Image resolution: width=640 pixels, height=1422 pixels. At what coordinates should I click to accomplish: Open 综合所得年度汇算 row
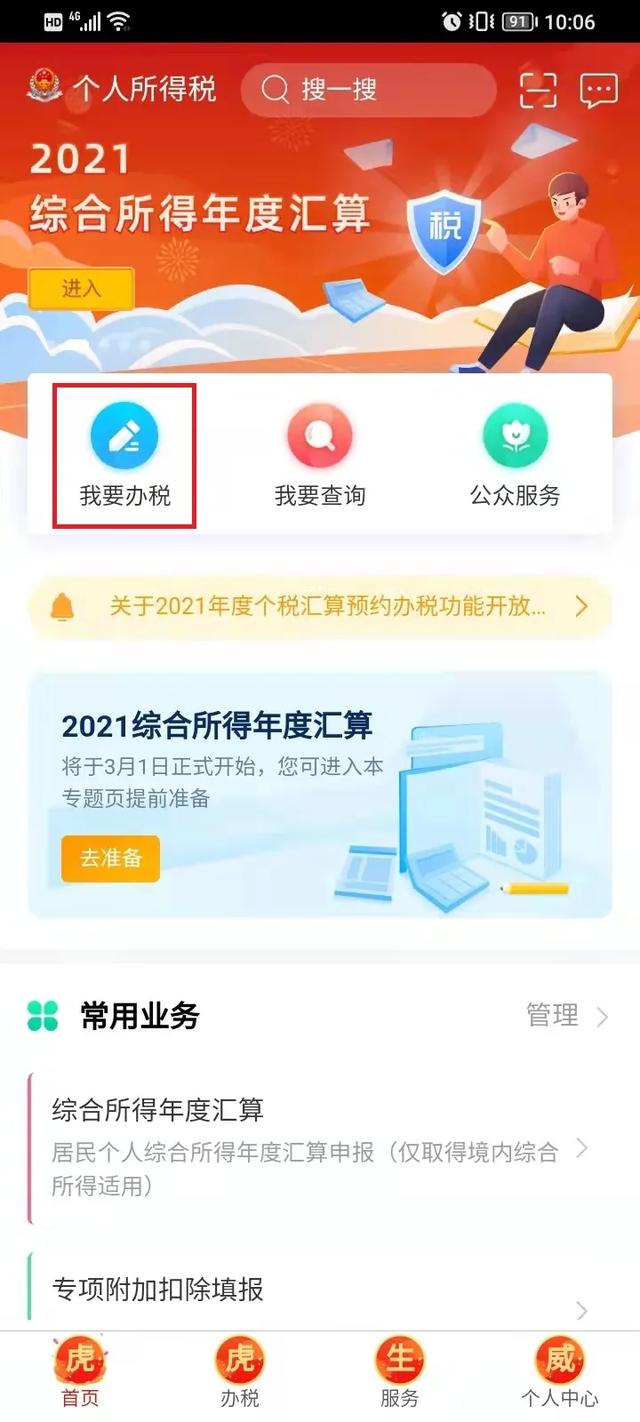[320, 1148]
